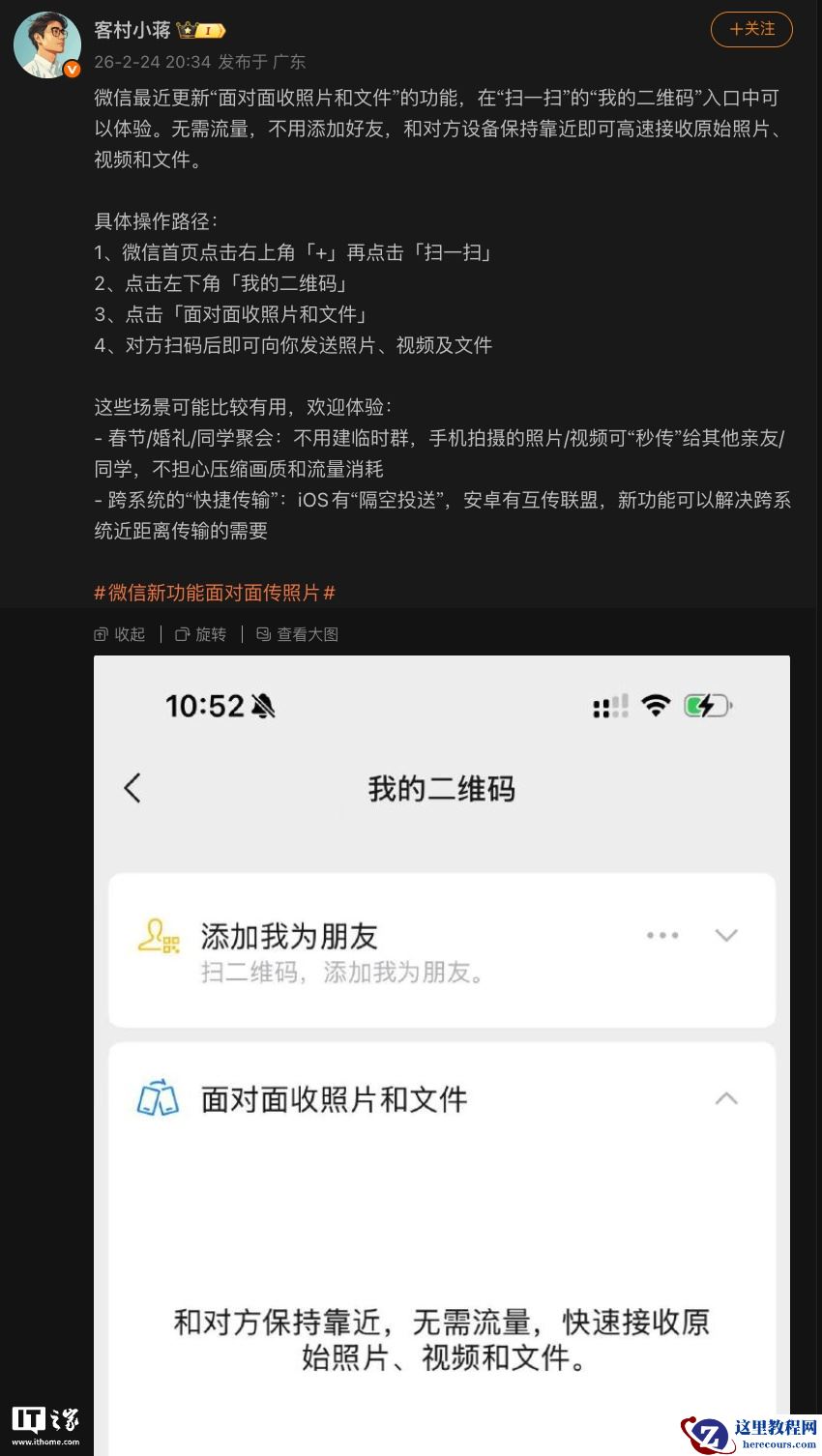
Task: Click the +关注 follow button
Action: click(751, 29)
